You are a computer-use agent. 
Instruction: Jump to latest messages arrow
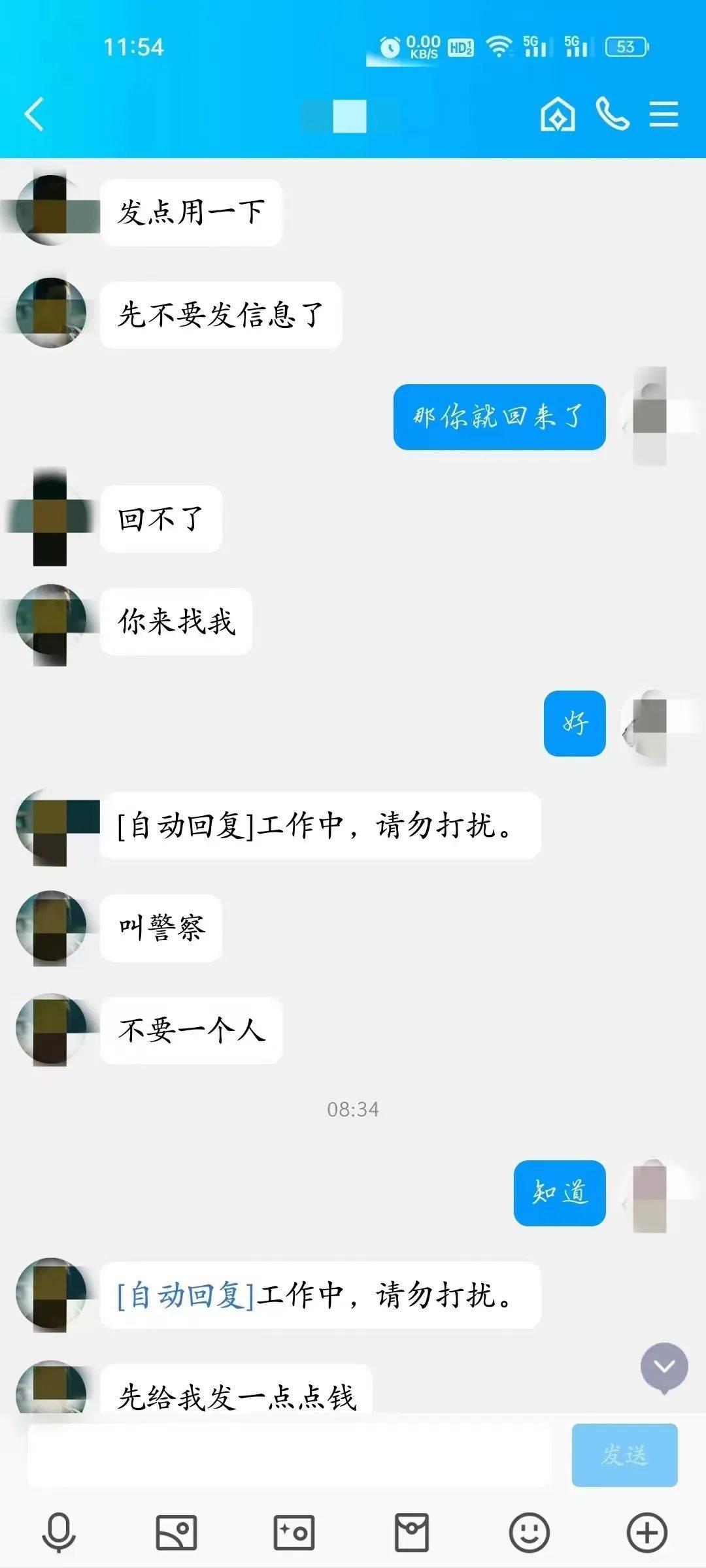[664, 1366]
